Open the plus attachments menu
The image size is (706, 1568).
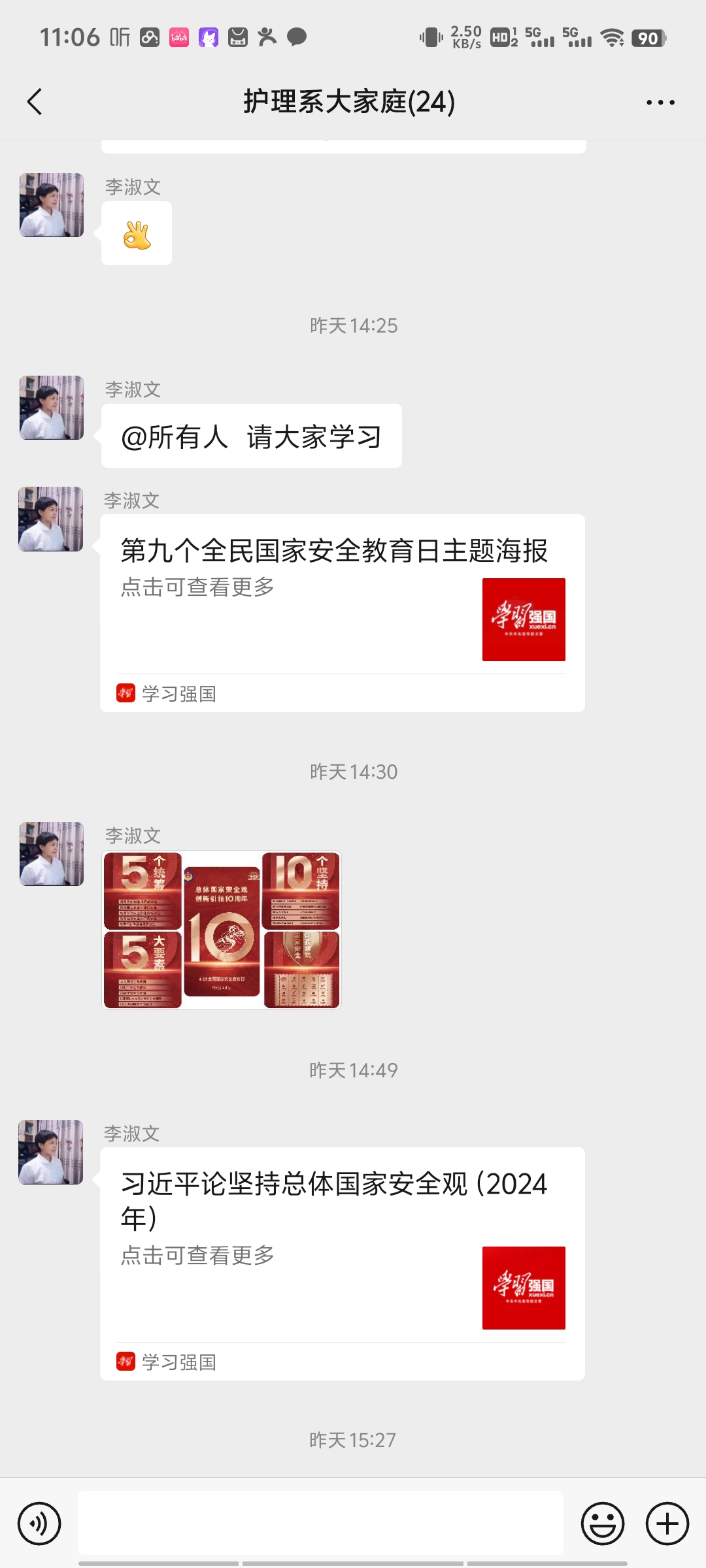click(667, 1524)
